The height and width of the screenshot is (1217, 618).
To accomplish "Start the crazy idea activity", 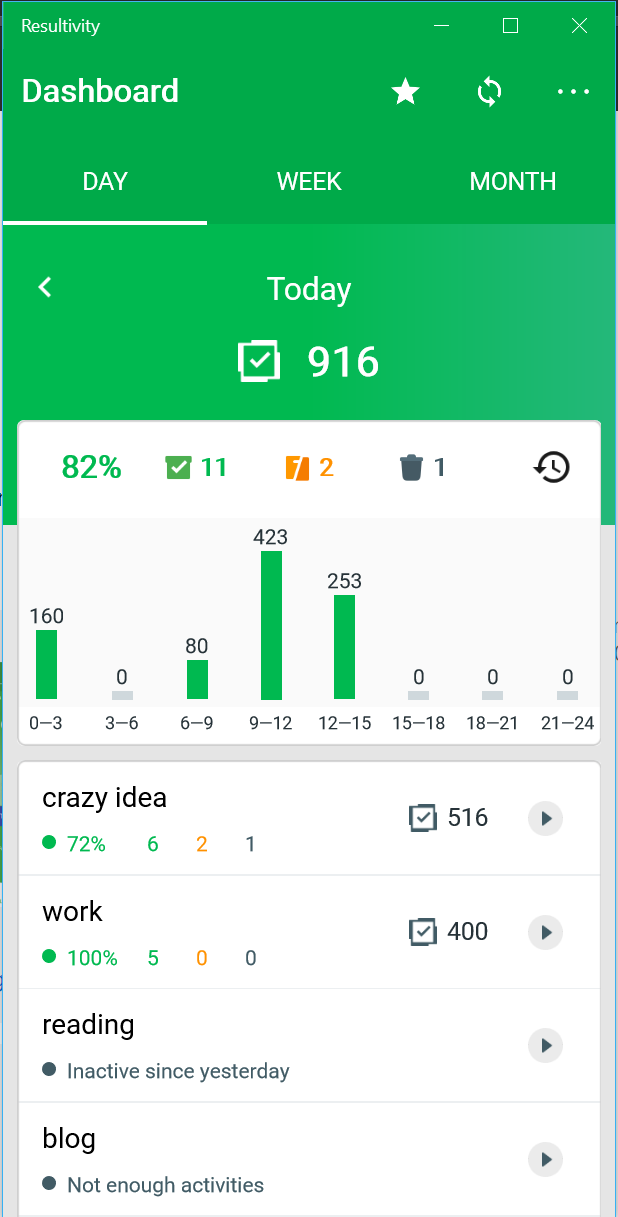I will point(545,818).
